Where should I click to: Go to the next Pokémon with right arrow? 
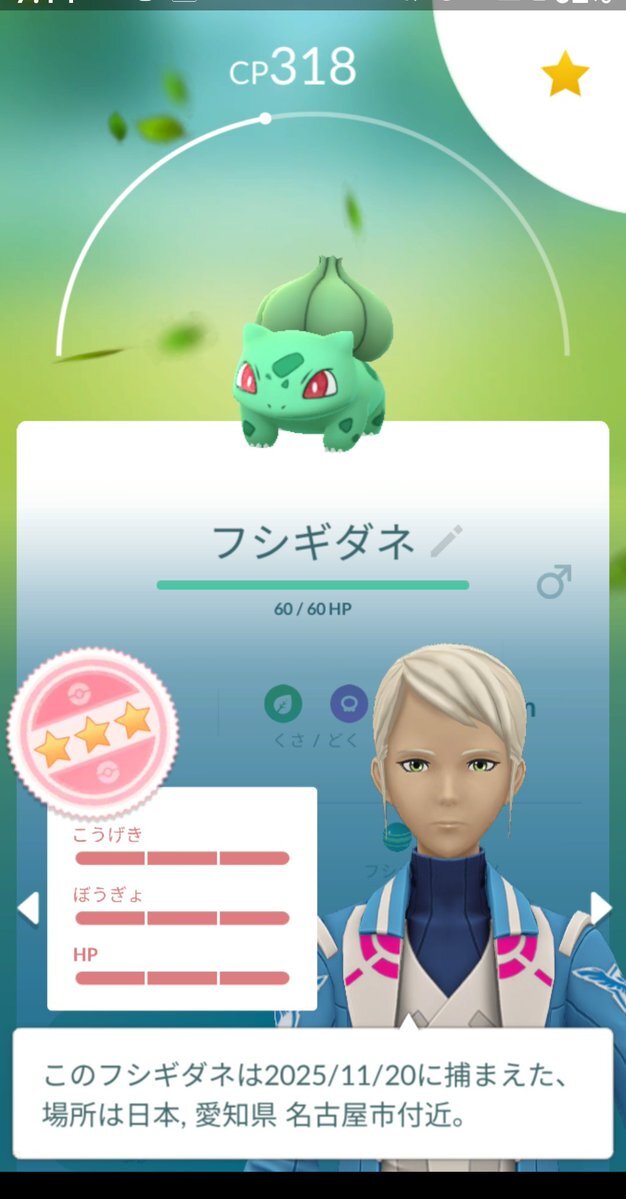pos(601,908)
